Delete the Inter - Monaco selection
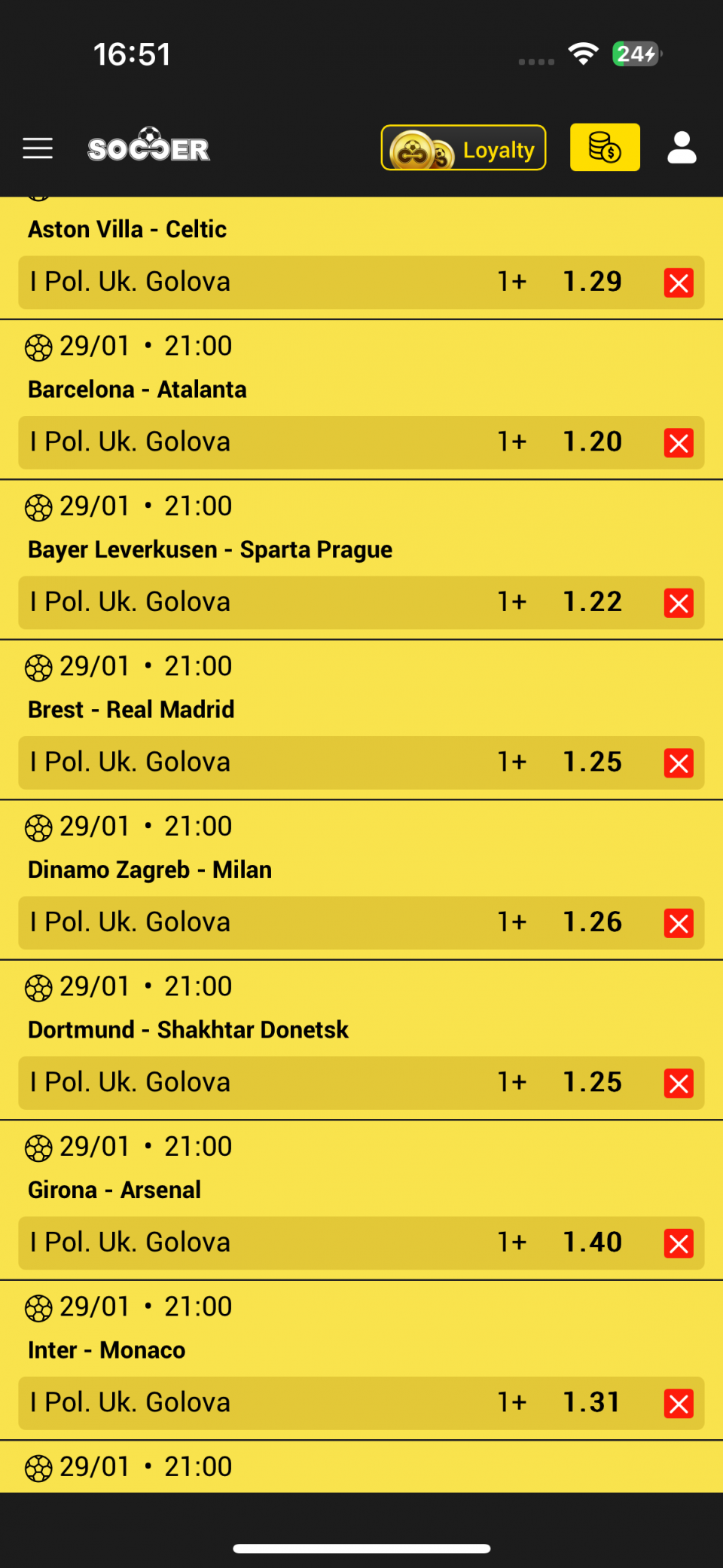Screen dimensions: 723x1568 pyautogui.click(x=679, y=1404)
